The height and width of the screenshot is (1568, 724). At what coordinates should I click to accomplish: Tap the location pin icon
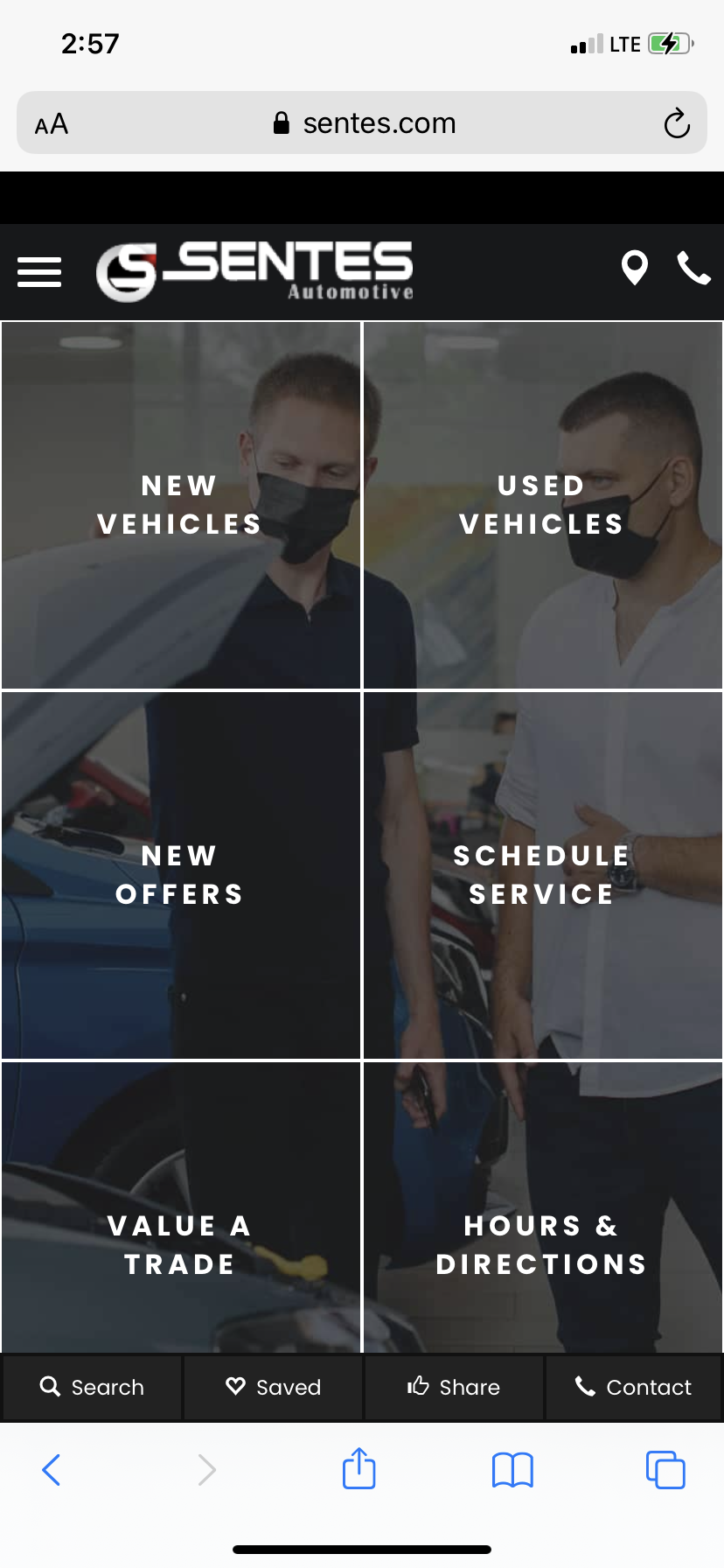pos(634,268)
